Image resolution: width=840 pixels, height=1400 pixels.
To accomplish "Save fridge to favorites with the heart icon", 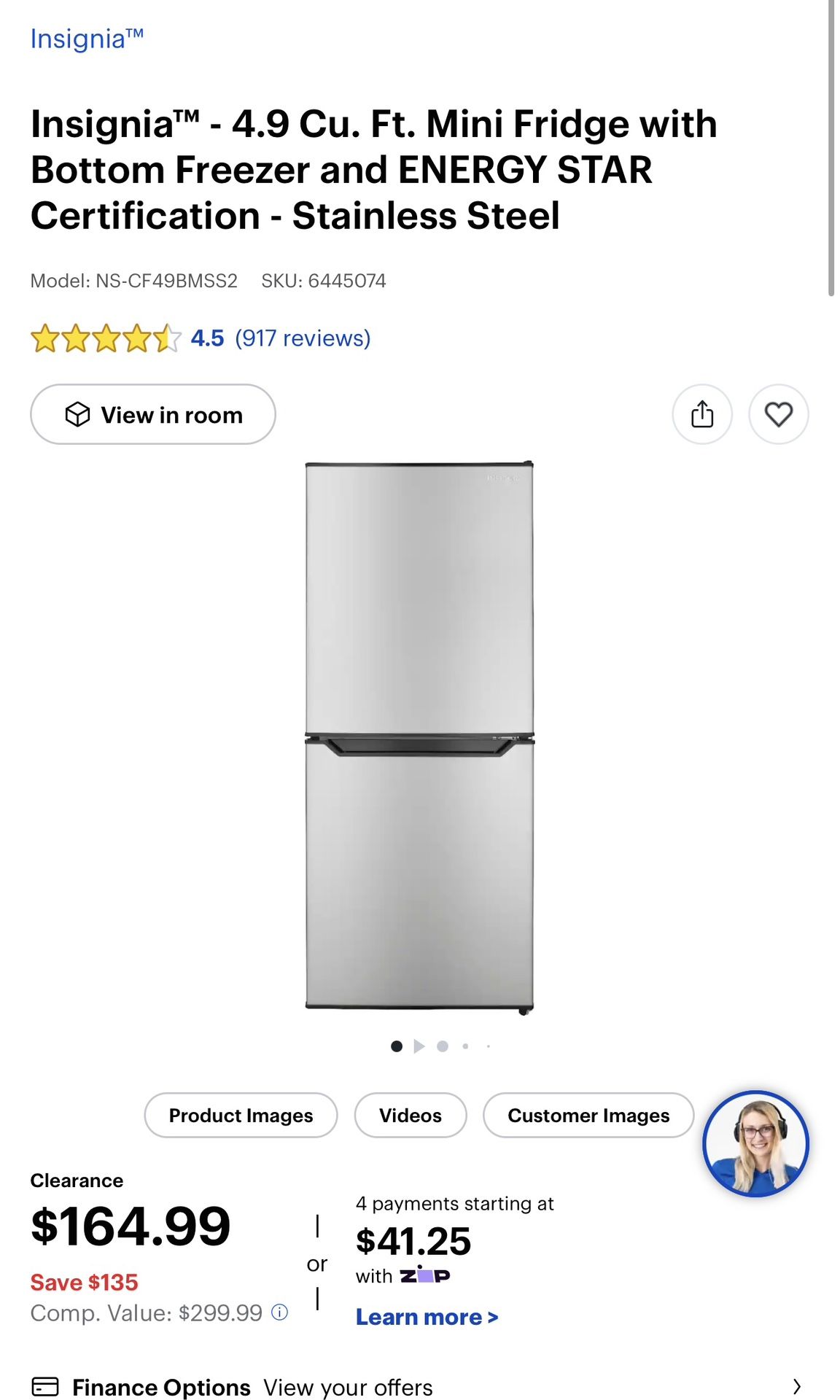I will click(778, 413).
